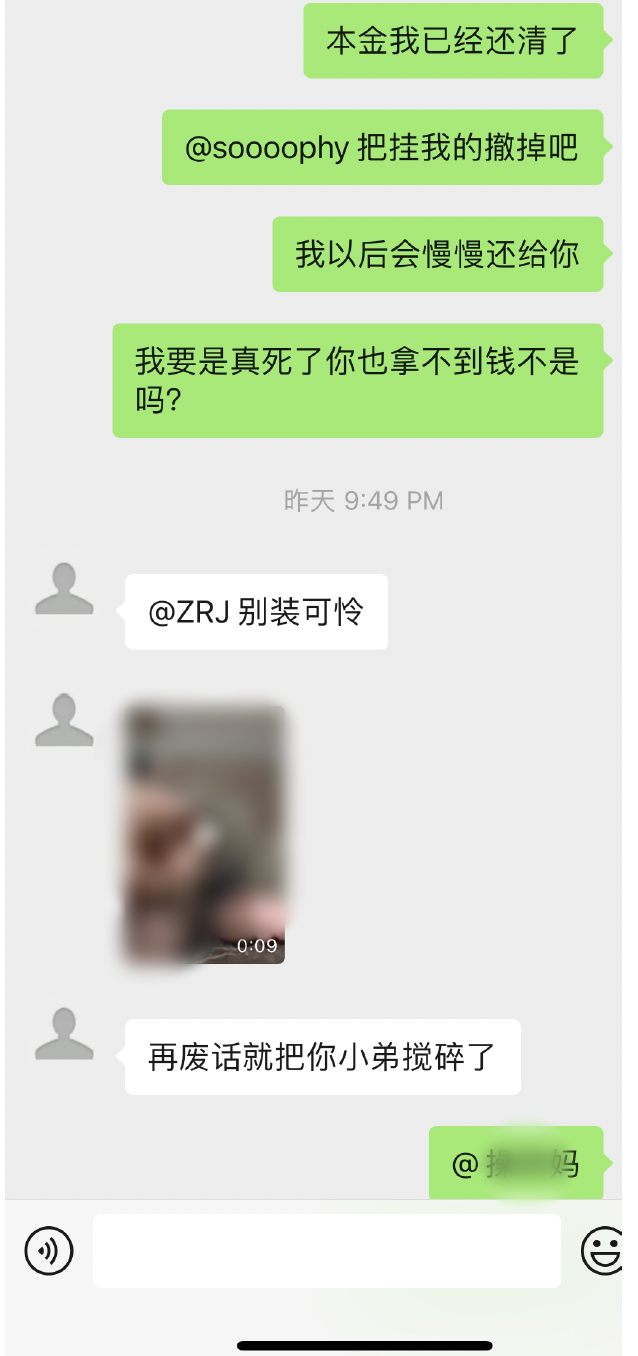
Task: Focus the message text field
Action: pyautogui.click(x=326, y=1250)
